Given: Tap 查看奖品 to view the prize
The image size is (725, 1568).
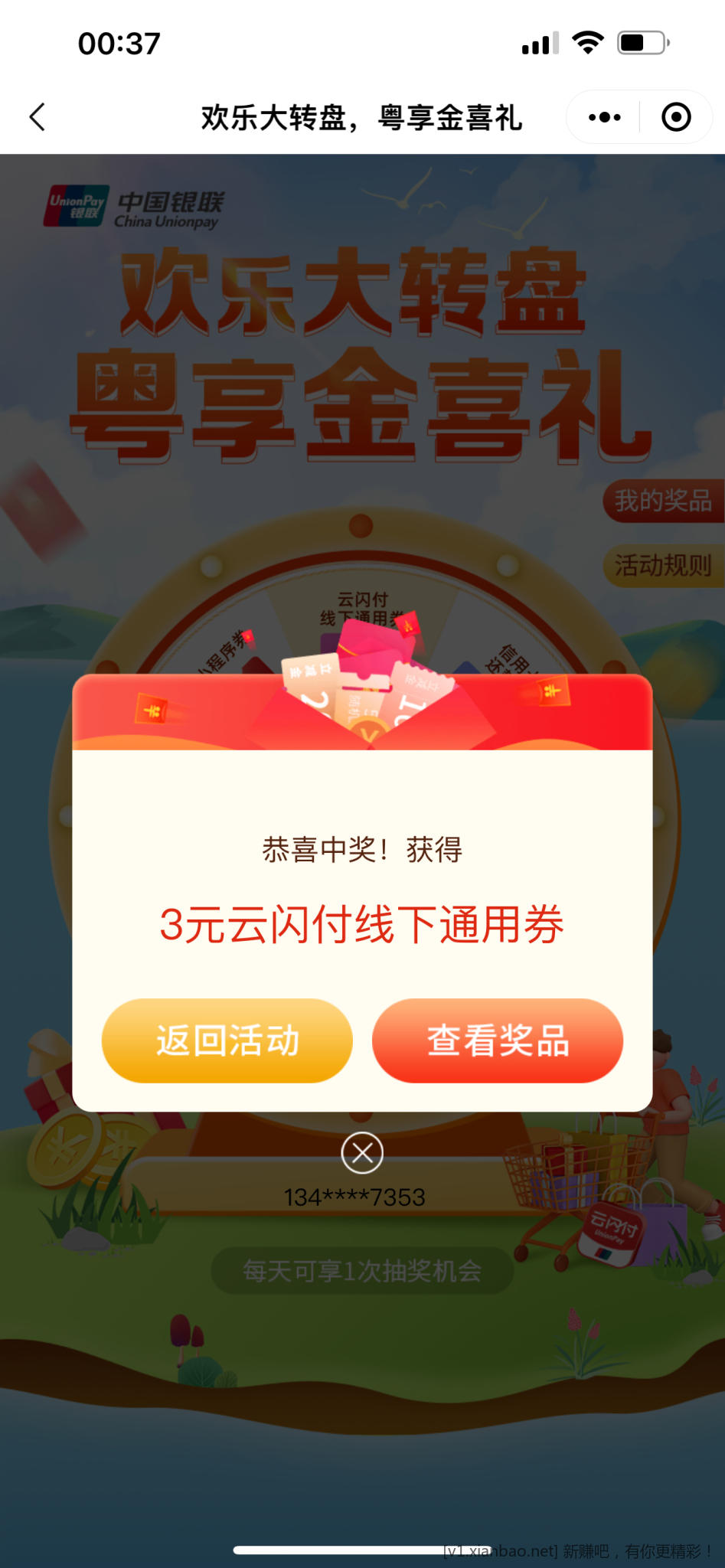Looking at the screenshot, I should (x=498, y=1040).
